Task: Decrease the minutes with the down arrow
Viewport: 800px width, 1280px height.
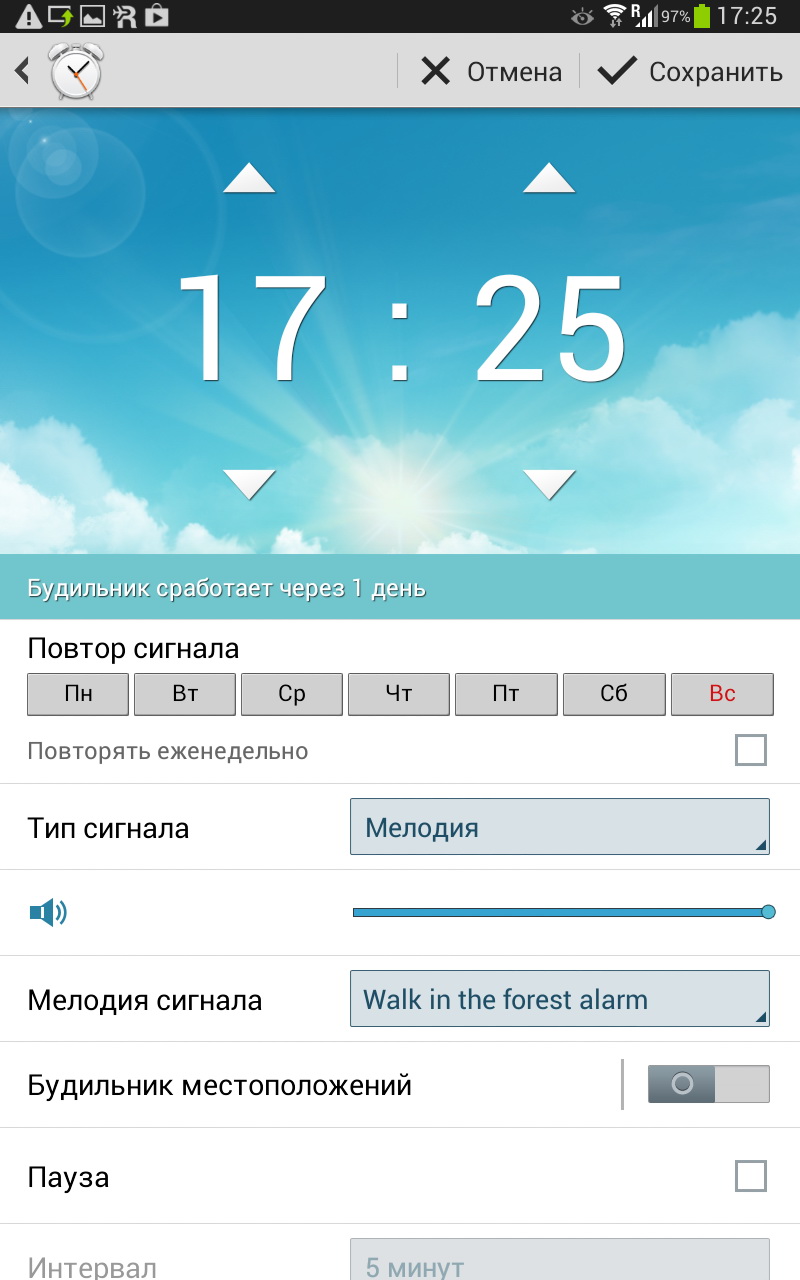Action: point(549,485)
